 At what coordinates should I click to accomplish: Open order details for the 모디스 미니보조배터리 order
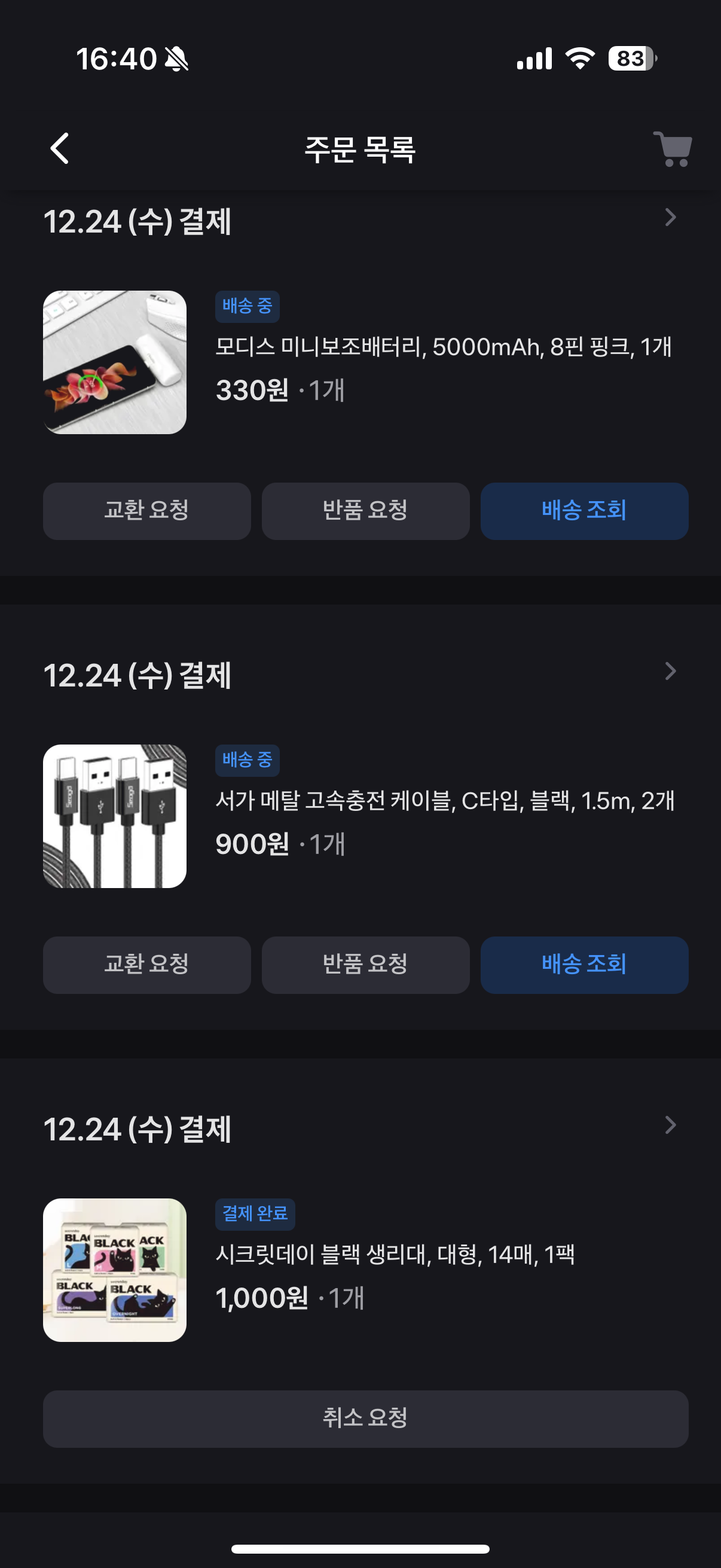tap(670, 218)
